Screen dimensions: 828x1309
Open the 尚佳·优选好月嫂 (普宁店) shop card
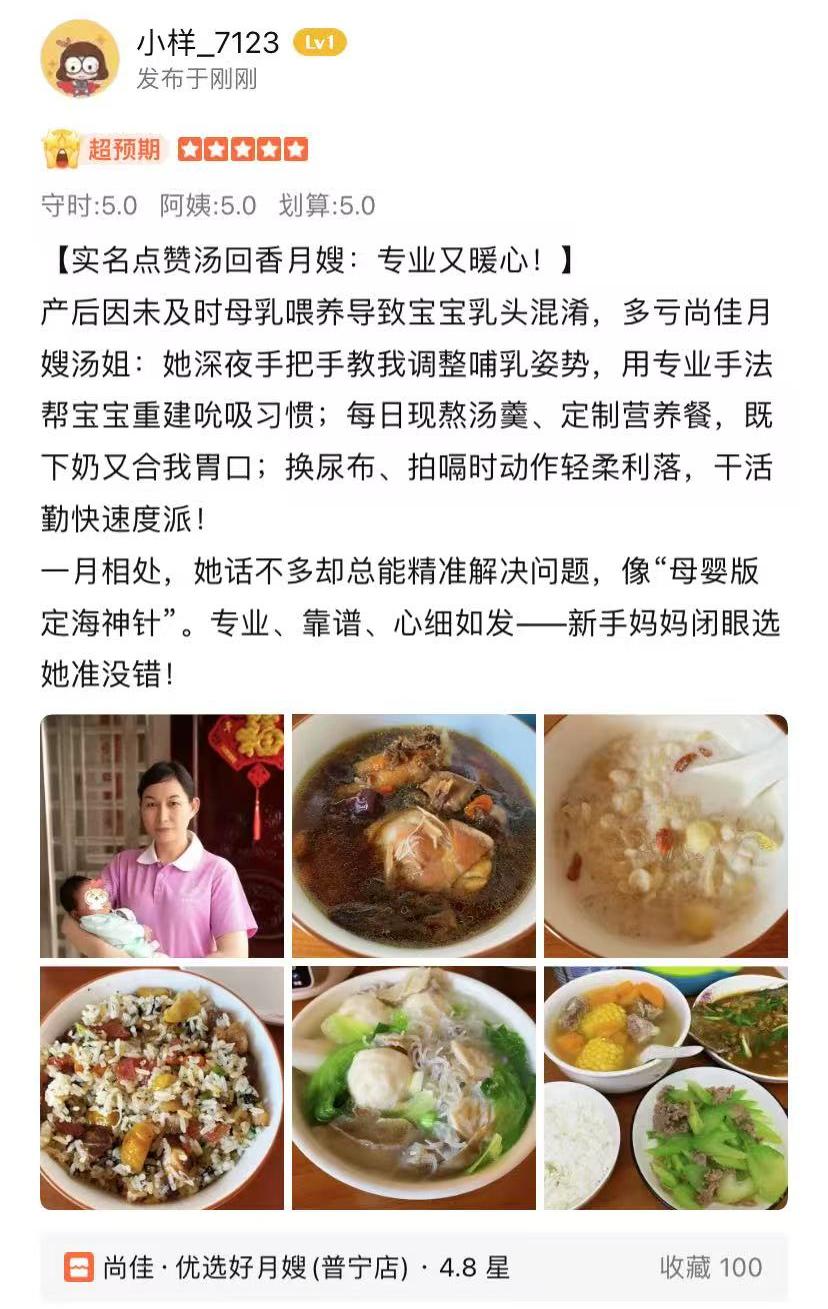click(x=290, y=1269)
